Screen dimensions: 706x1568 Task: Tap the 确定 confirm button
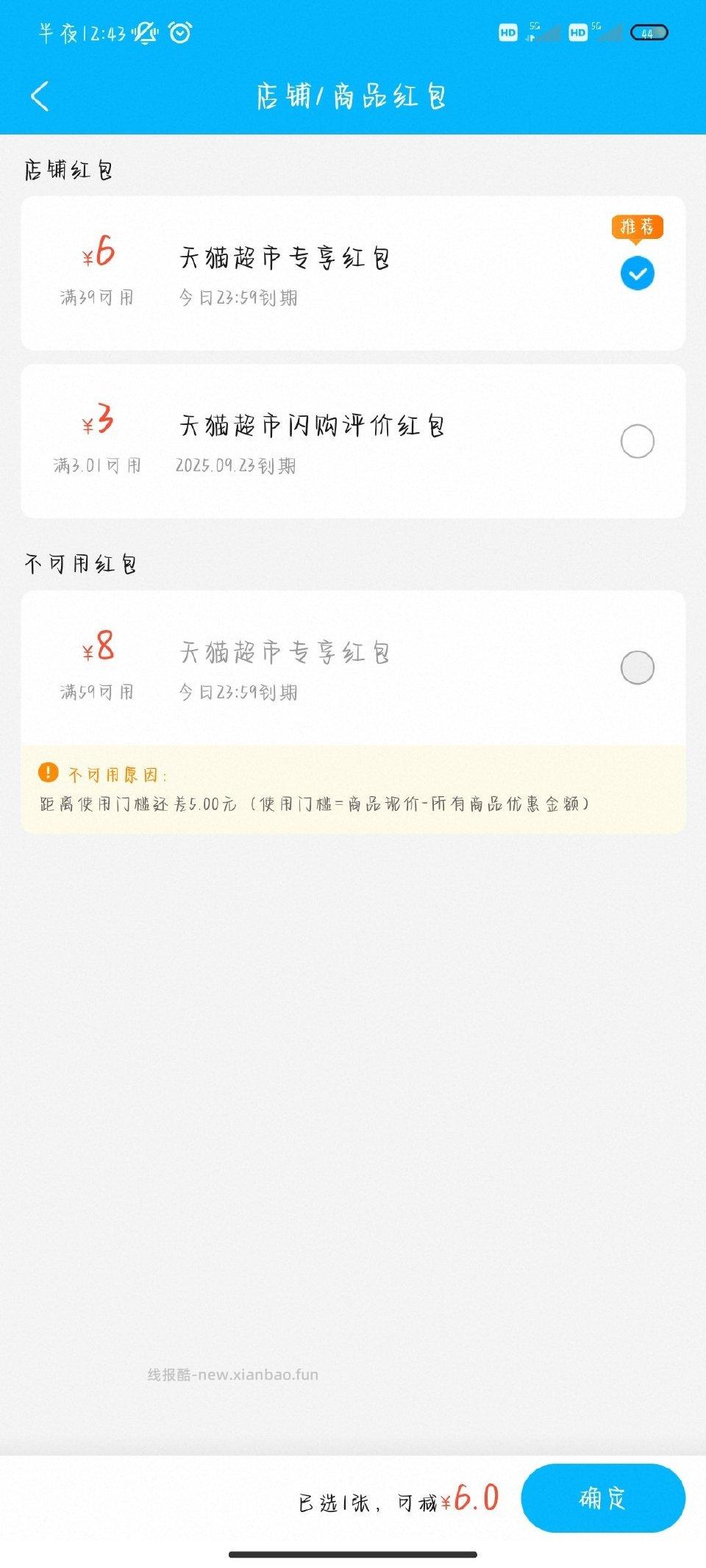[x=605, y=1498]
